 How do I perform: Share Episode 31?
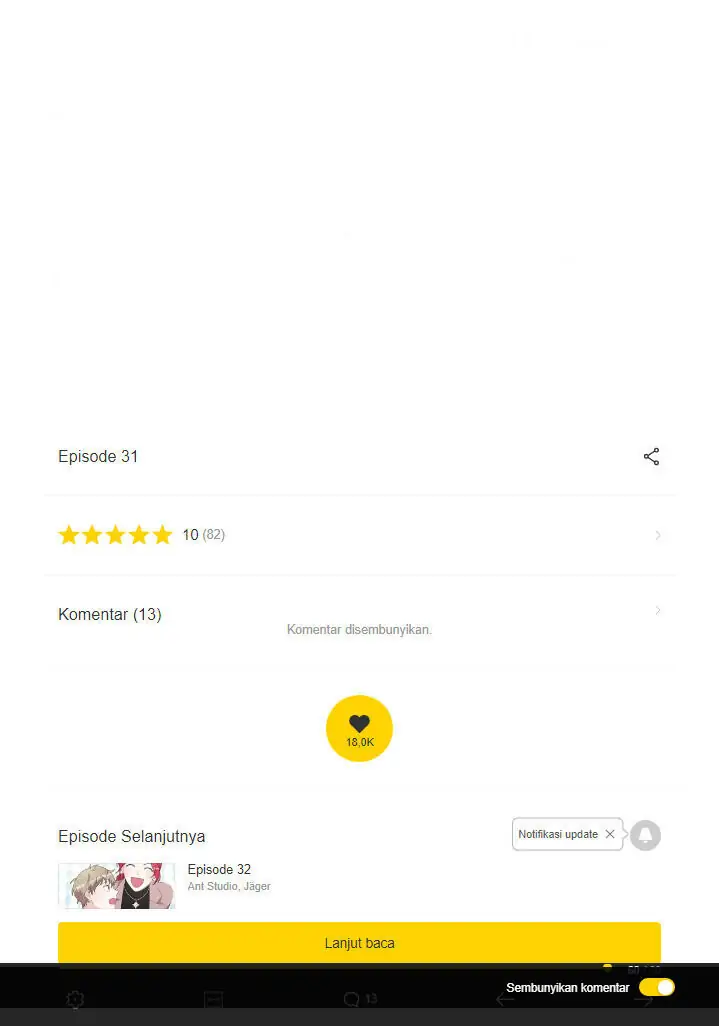[x=651, y=457]
